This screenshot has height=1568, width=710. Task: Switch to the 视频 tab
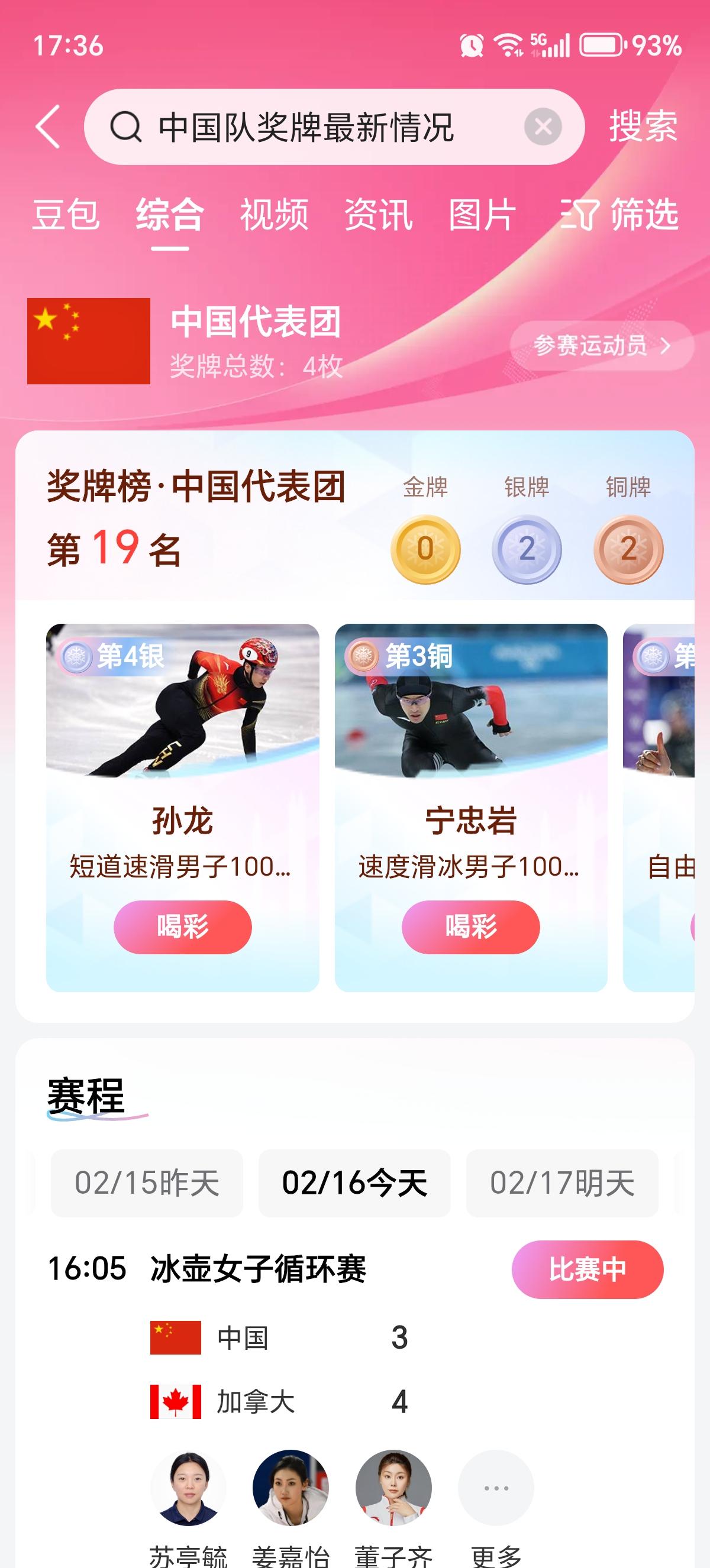(273, 217)
